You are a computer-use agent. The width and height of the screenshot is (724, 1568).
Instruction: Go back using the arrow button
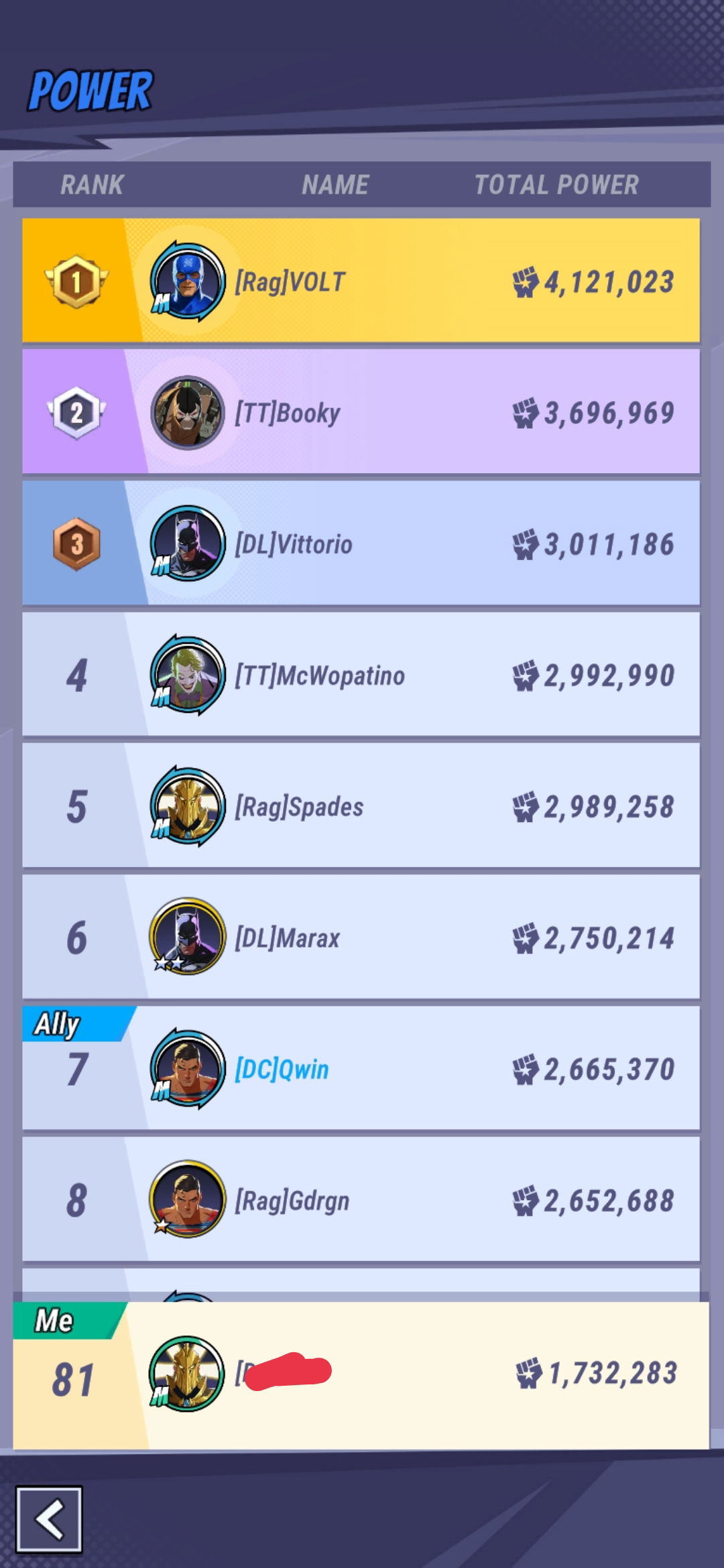point(49,1519)
